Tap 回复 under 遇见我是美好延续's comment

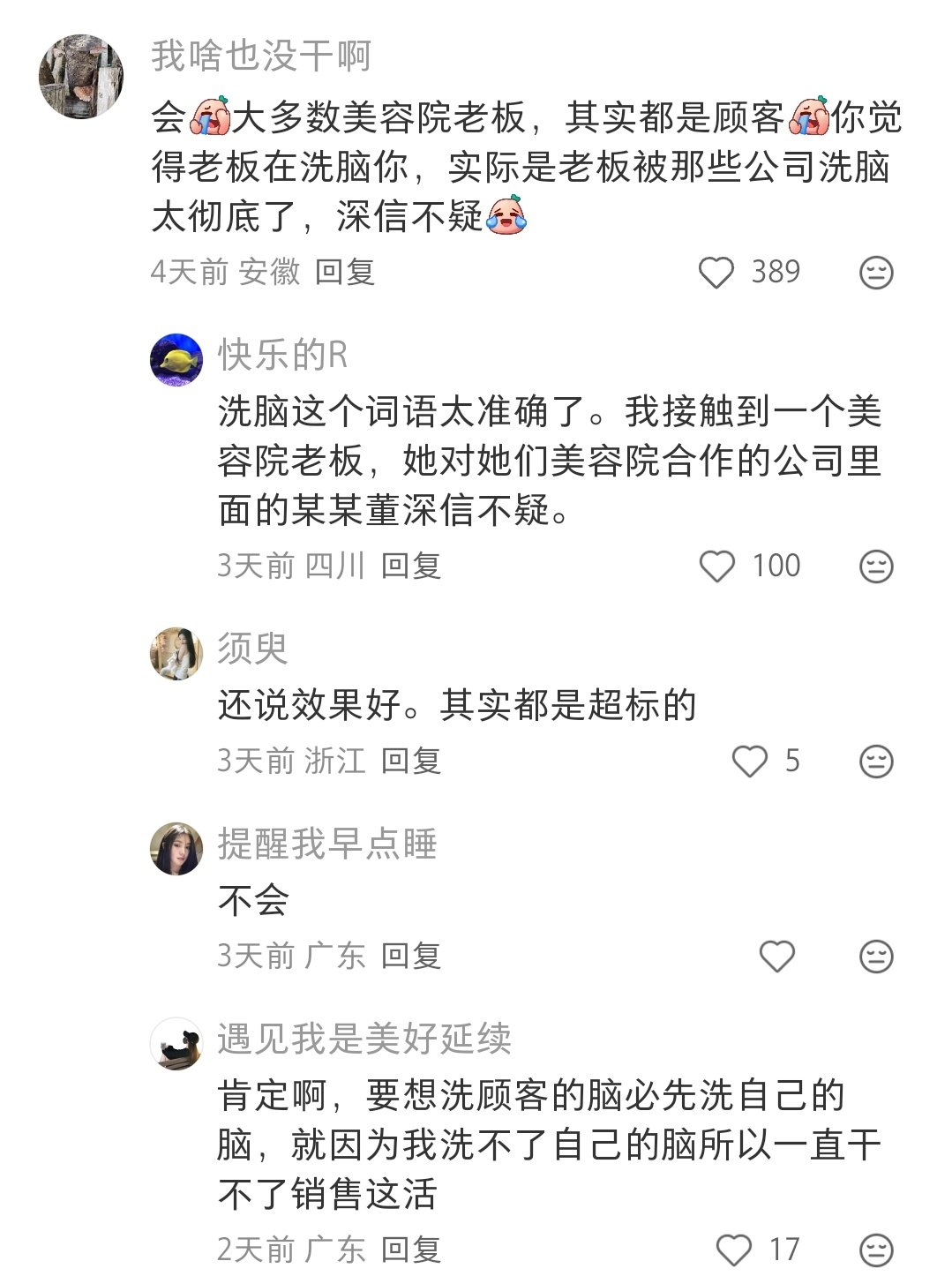coord(411,1250)
